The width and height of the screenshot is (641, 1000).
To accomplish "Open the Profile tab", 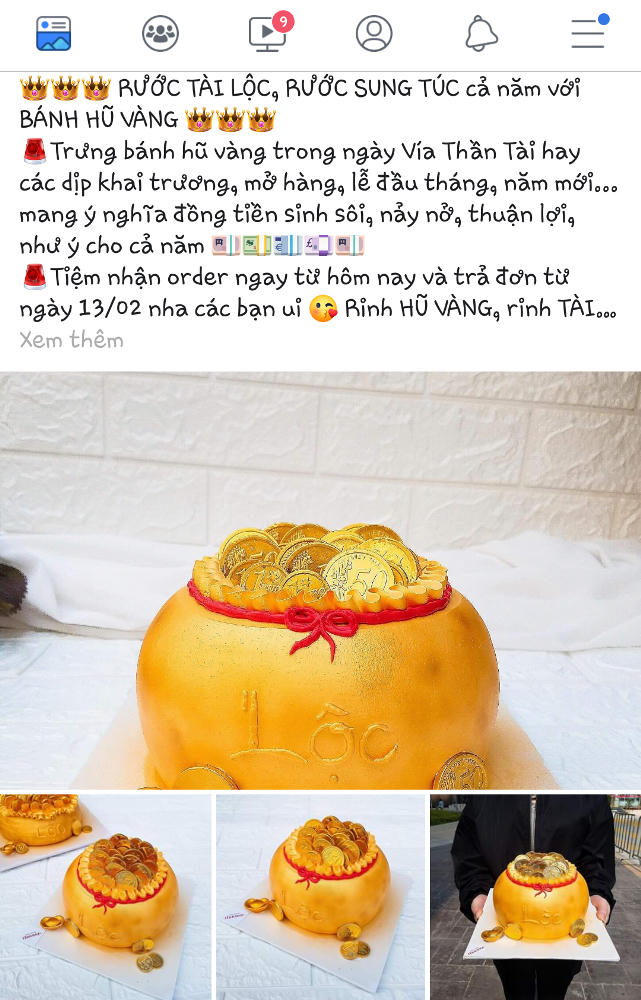I will (x=374, y=34).
